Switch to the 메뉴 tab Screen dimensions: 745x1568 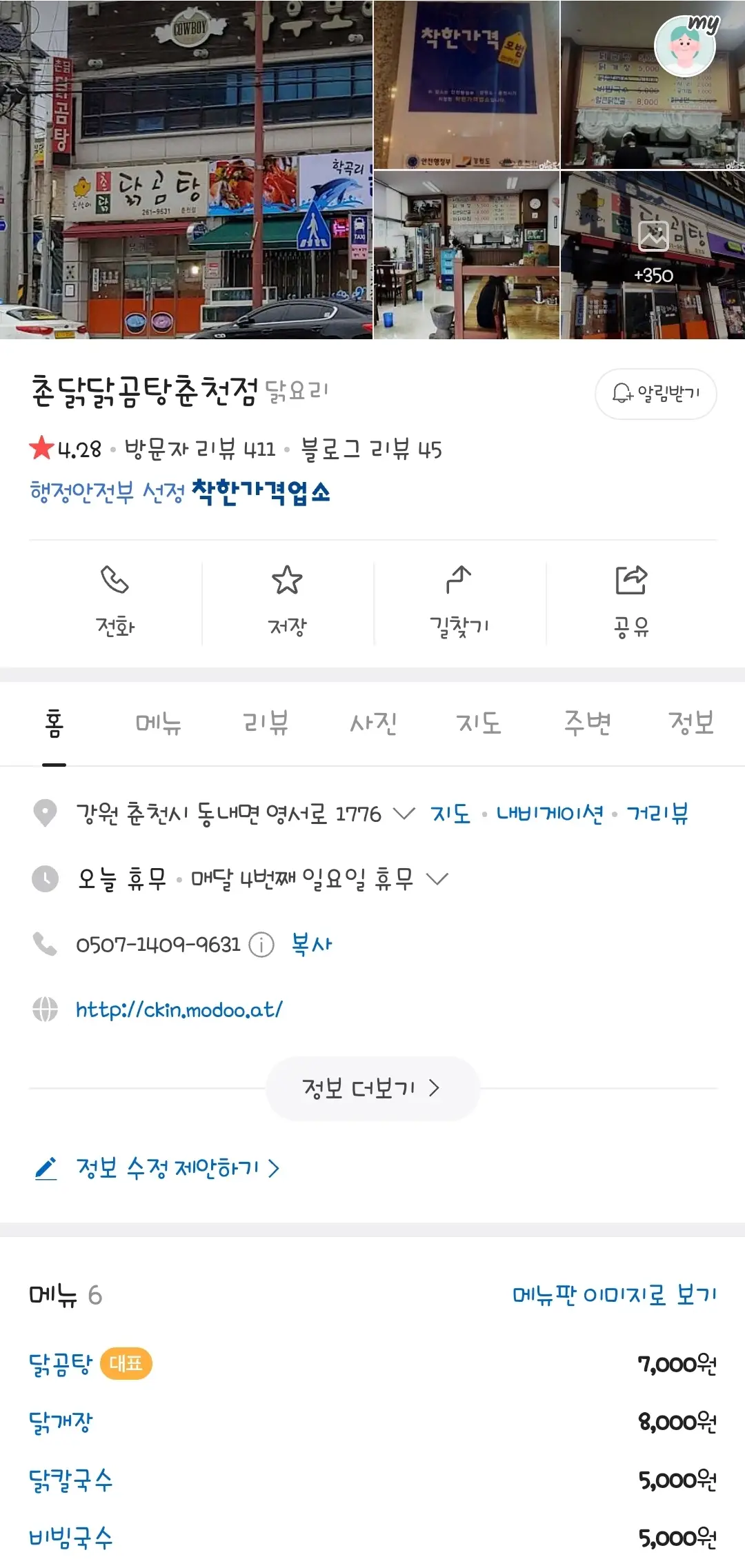coord(159,723)
